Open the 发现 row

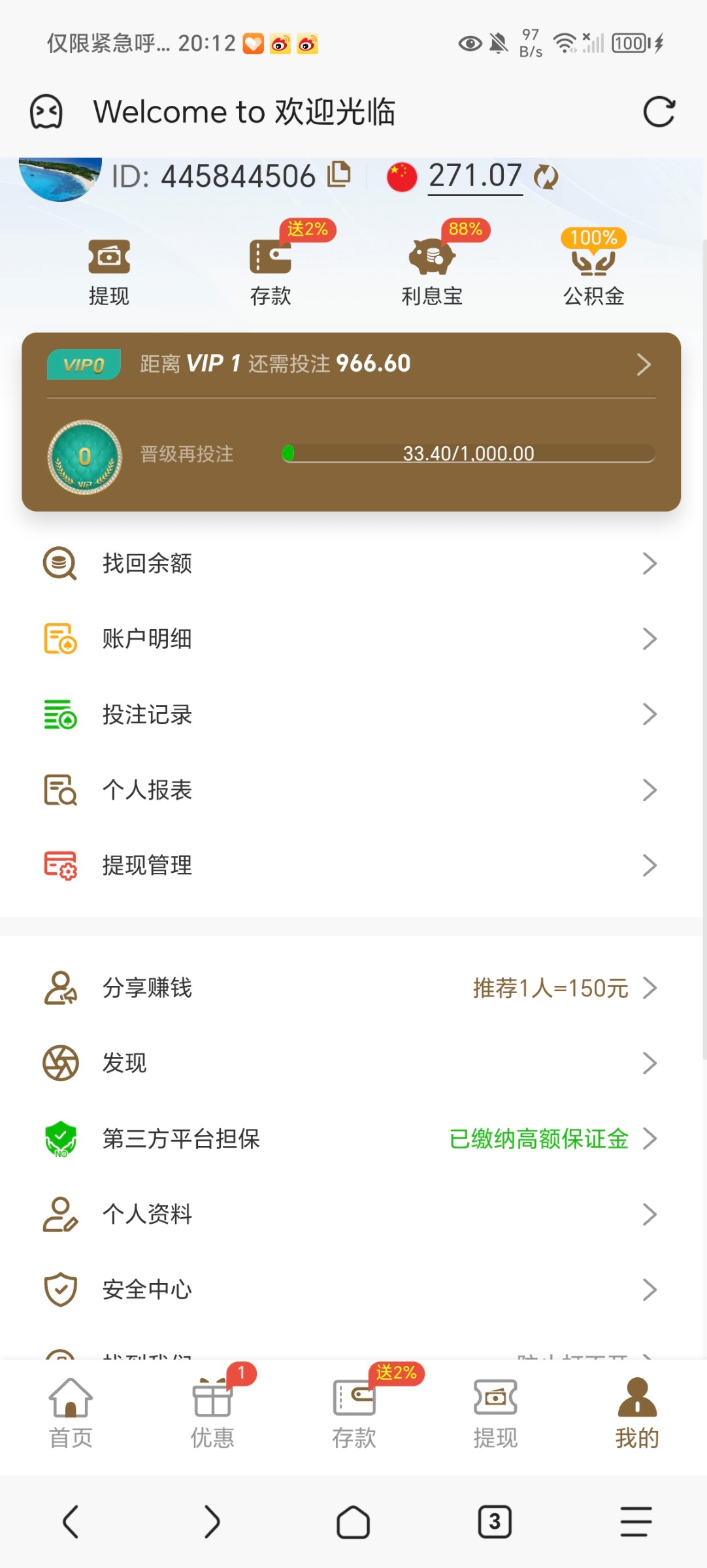coord(352,1063)
